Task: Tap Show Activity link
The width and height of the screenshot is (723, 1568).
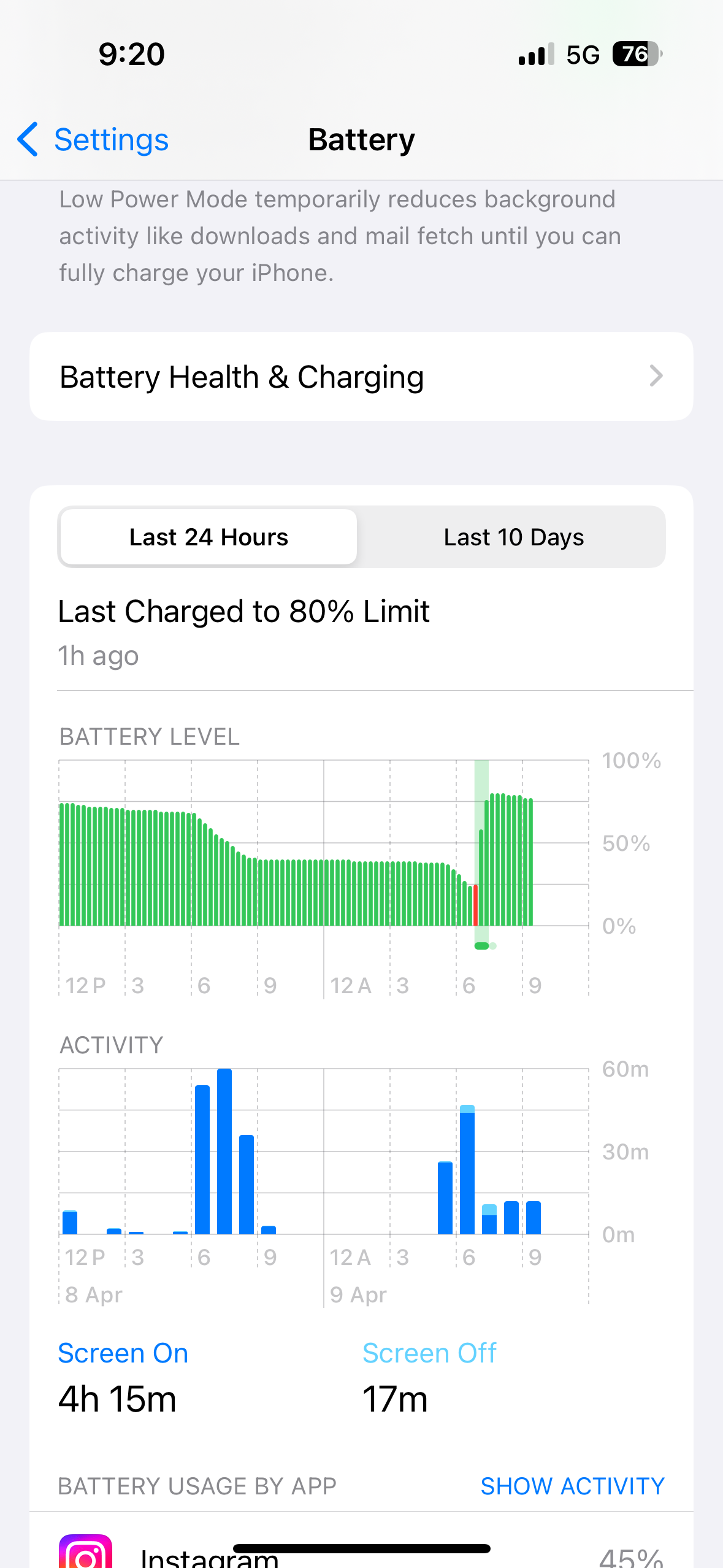Action: [572, 1486]
